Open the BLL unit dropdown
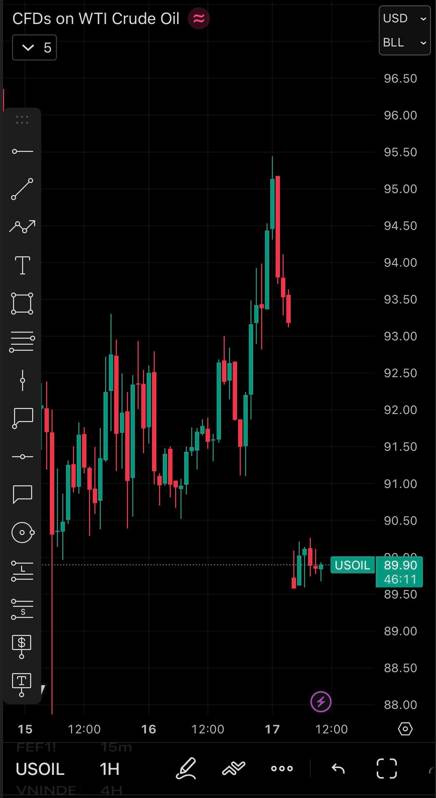The height and width of the screenshot is (798, 436). point(404,43)
